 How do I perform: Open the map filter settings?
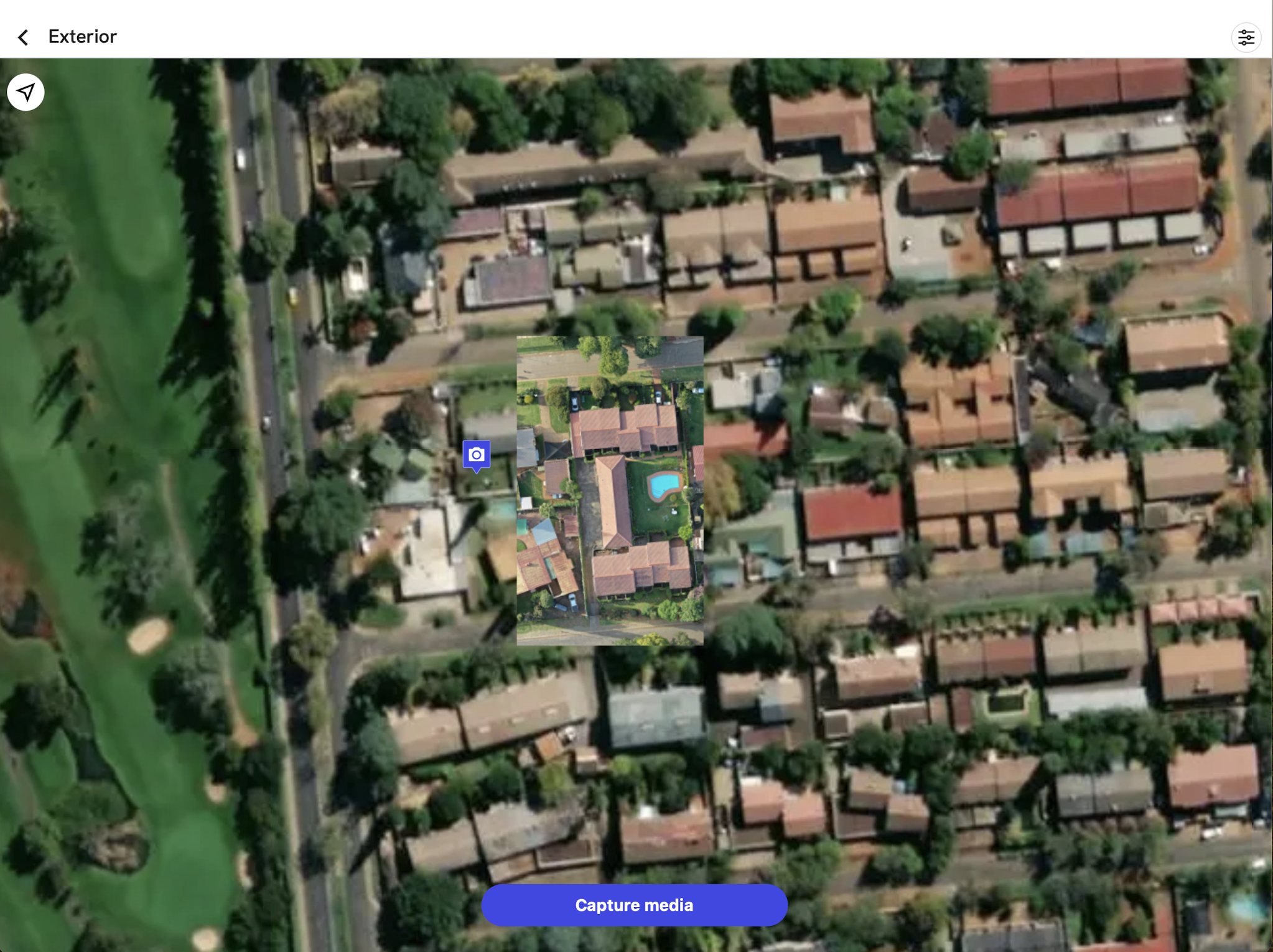tap(1246, 37)
